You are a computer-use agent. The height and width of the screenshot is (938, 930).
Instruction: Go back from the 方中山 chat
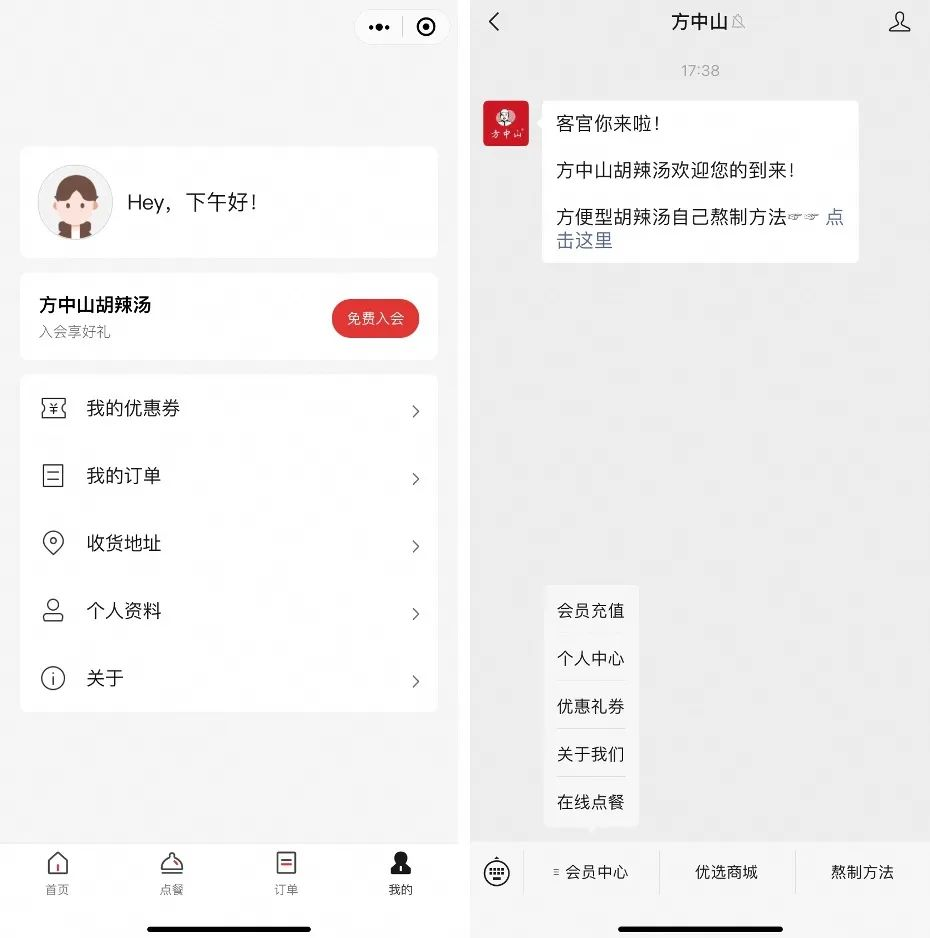click(x=494, y=22)
